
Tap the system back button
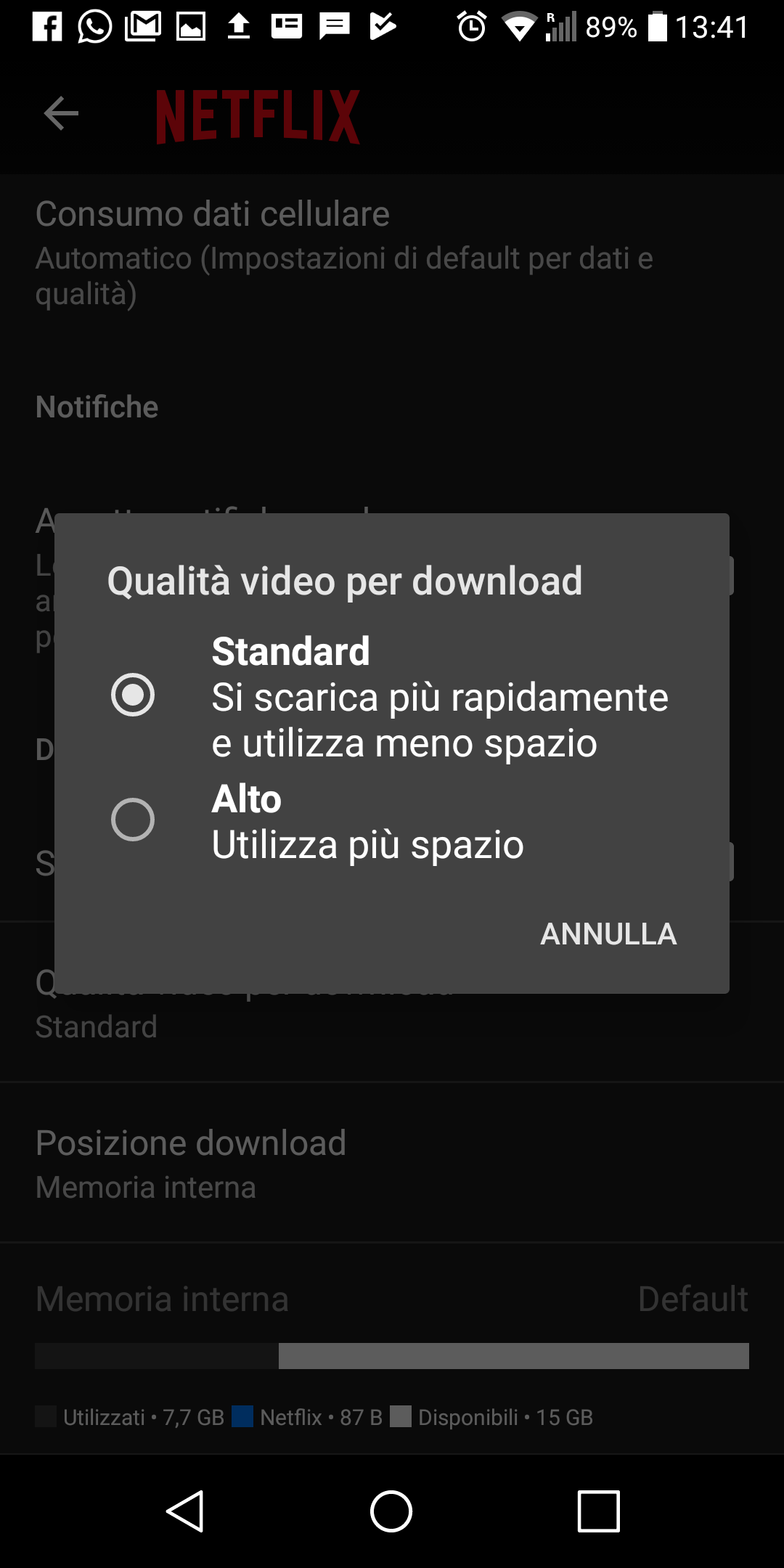coord(185,1511)
